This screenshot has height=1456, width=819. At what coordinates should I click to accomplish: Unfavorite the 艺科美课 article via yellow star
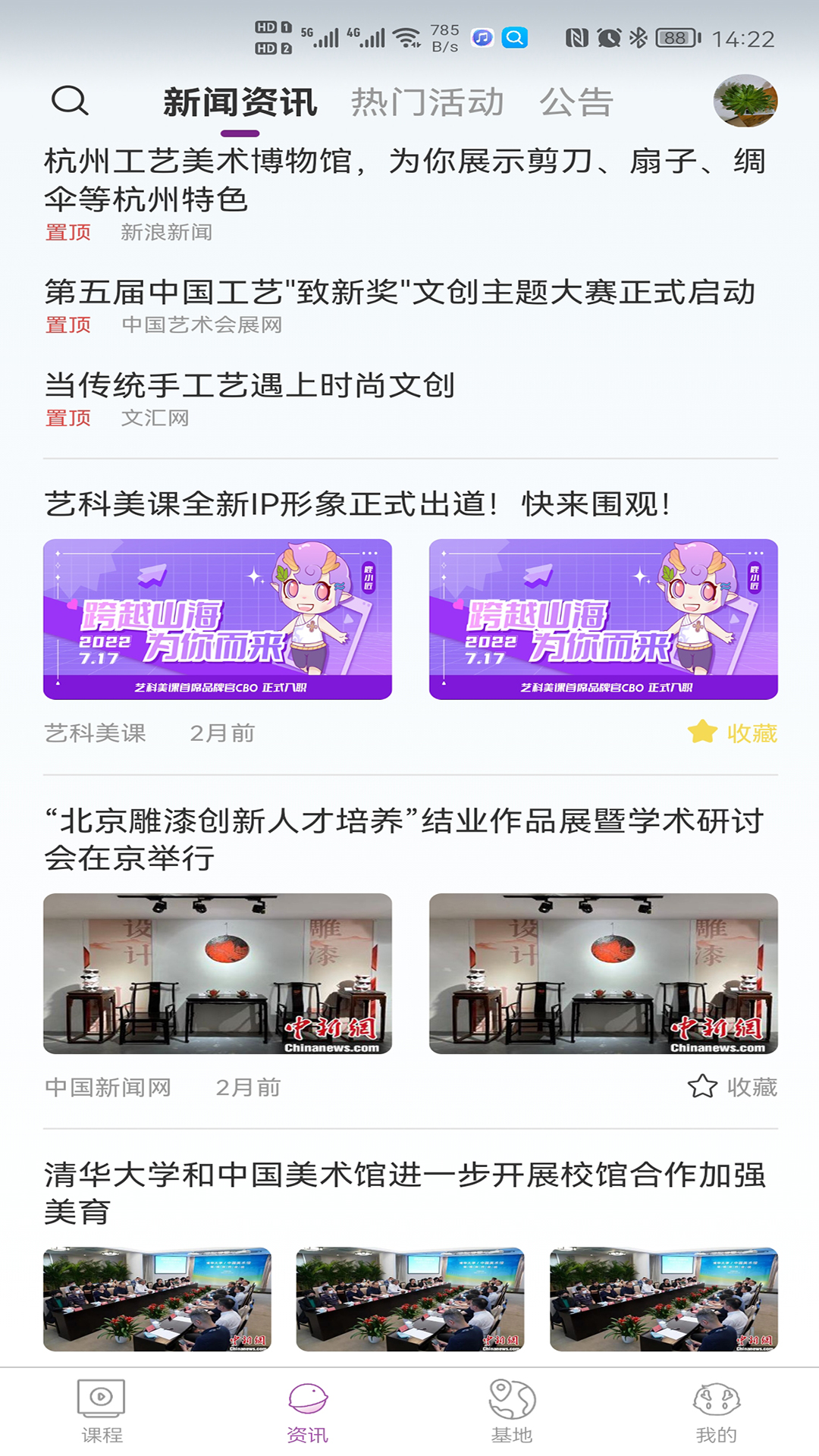tap(701, 733)
